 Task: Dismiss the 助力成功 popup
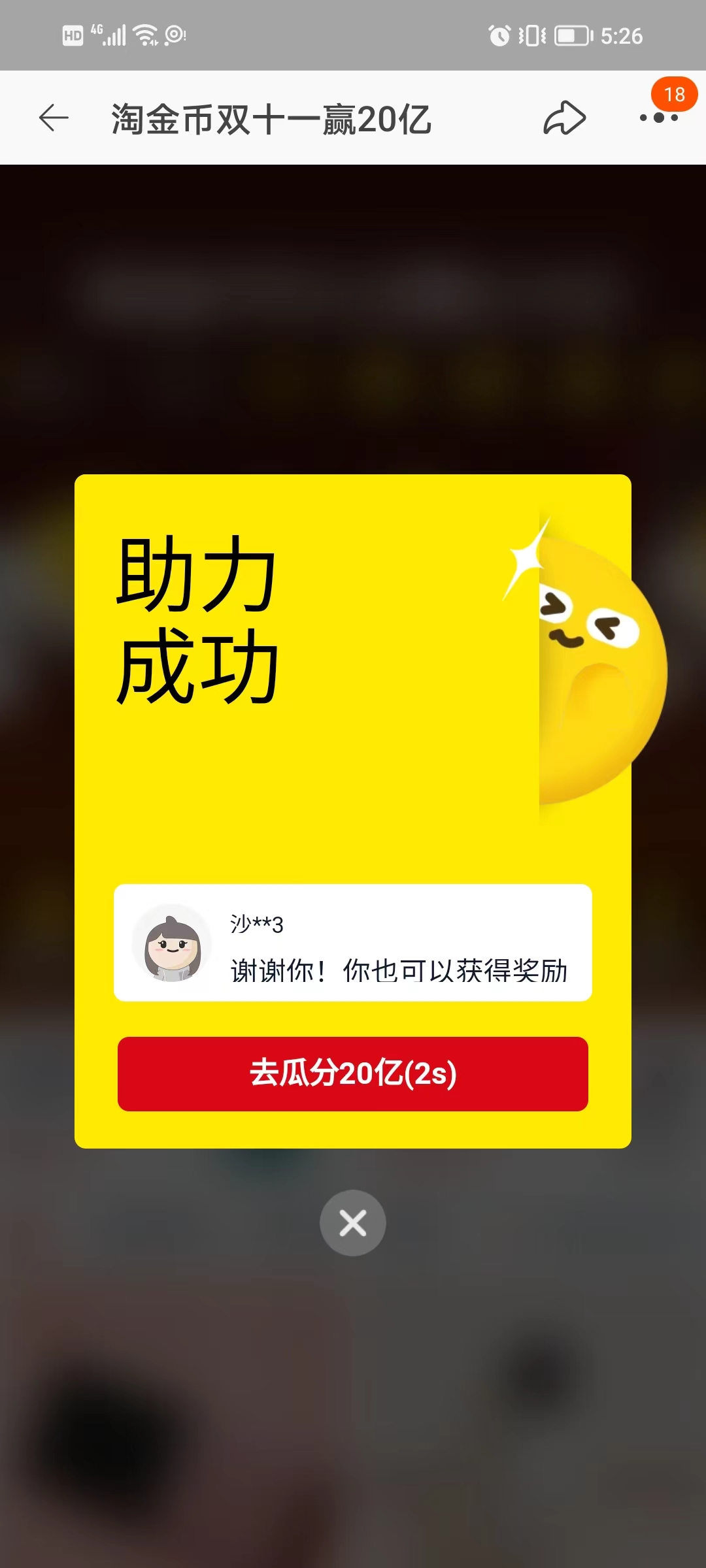[x=353, y=1222]
